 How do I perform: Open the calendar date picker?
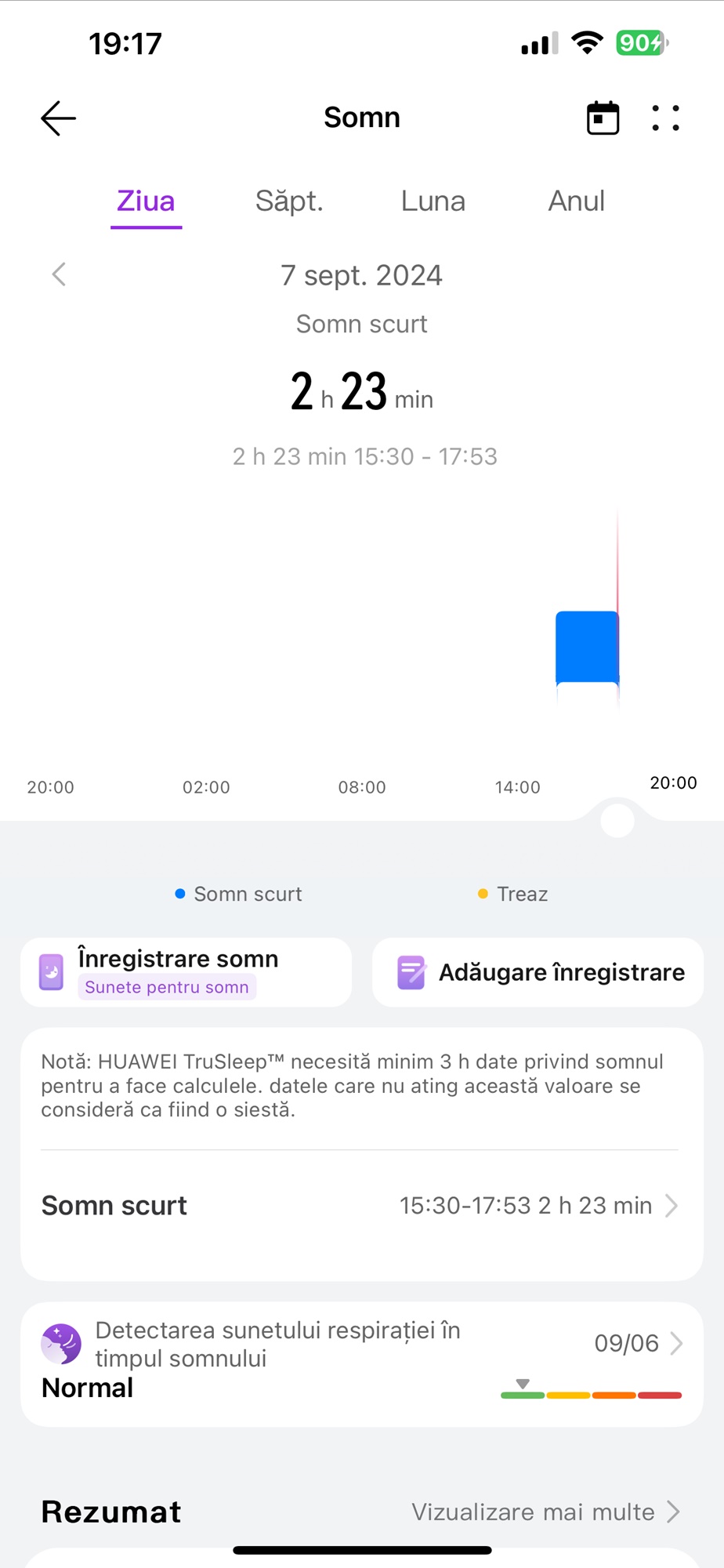pos(603,118)
